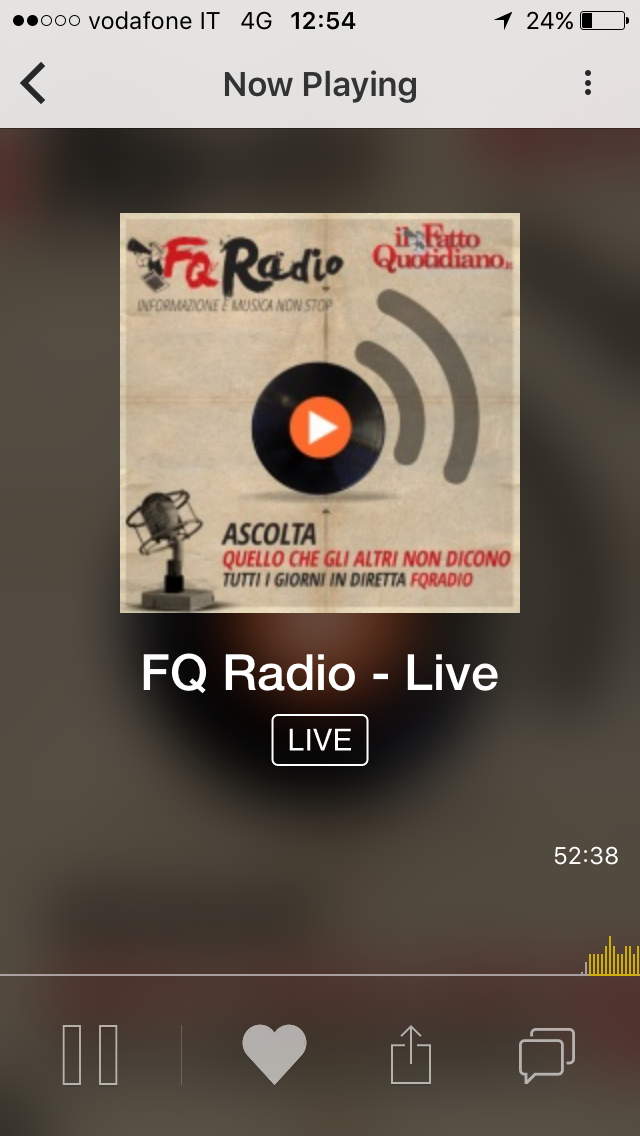Image resolution: width=640 pixels, height=1136 pixels.
Task: Open the comments chat bubbles
Action: 547,1055
